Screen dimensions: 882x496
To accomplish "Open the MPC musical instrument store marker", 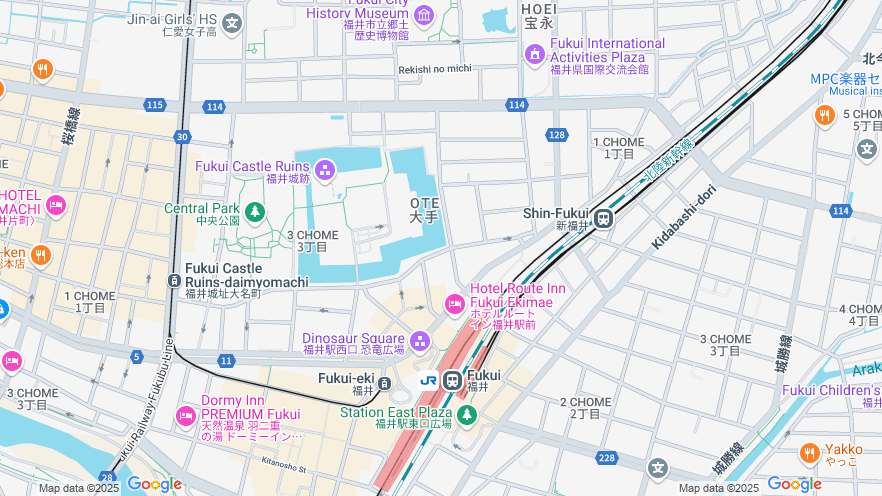I will point(824,115).
